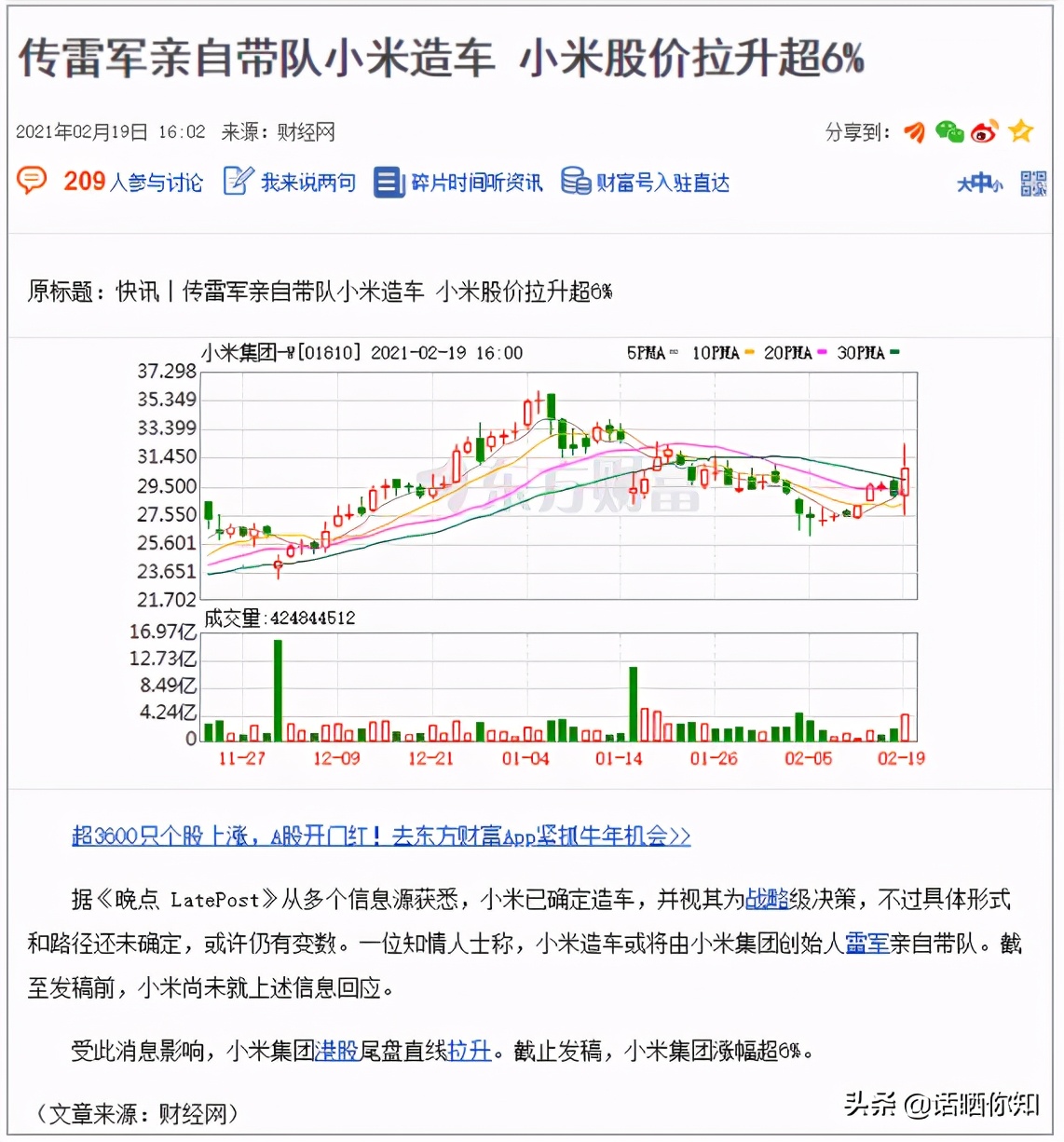This screenshot has height=1142, width=1064.
Task: Select the 大 font size option
Action: [x=965, y=184]
